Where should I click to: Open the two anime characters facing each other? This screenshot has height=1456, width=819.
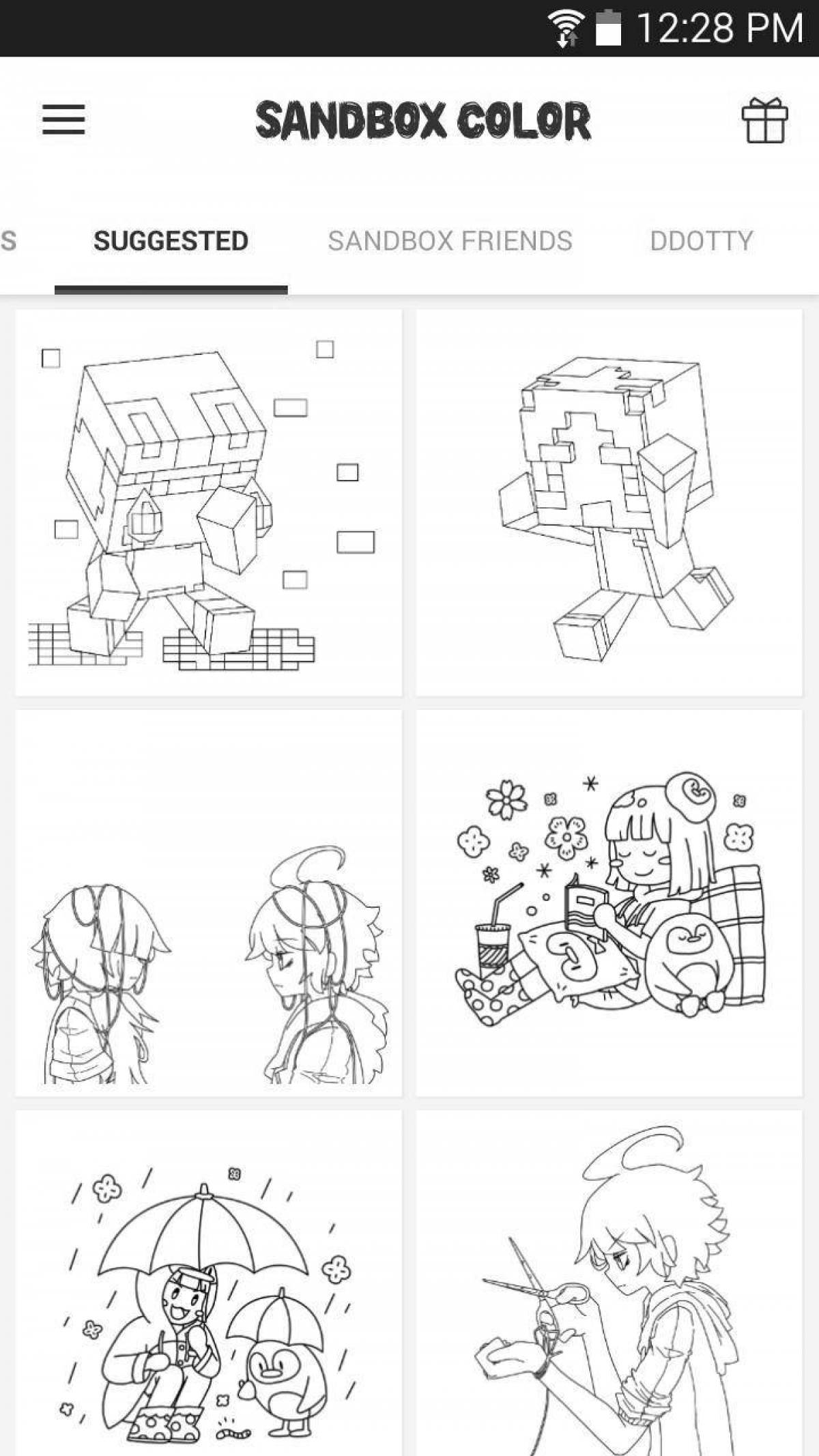pos(208,903)
